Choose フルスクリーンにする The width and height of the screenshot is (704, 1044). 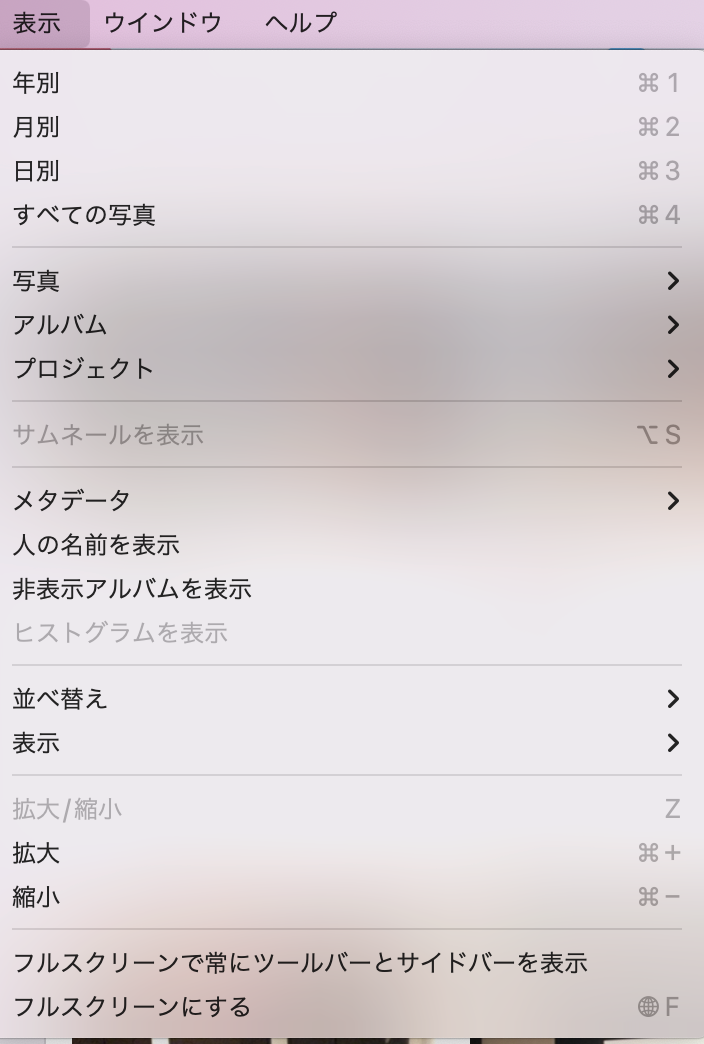click(x=132, y=1007)
